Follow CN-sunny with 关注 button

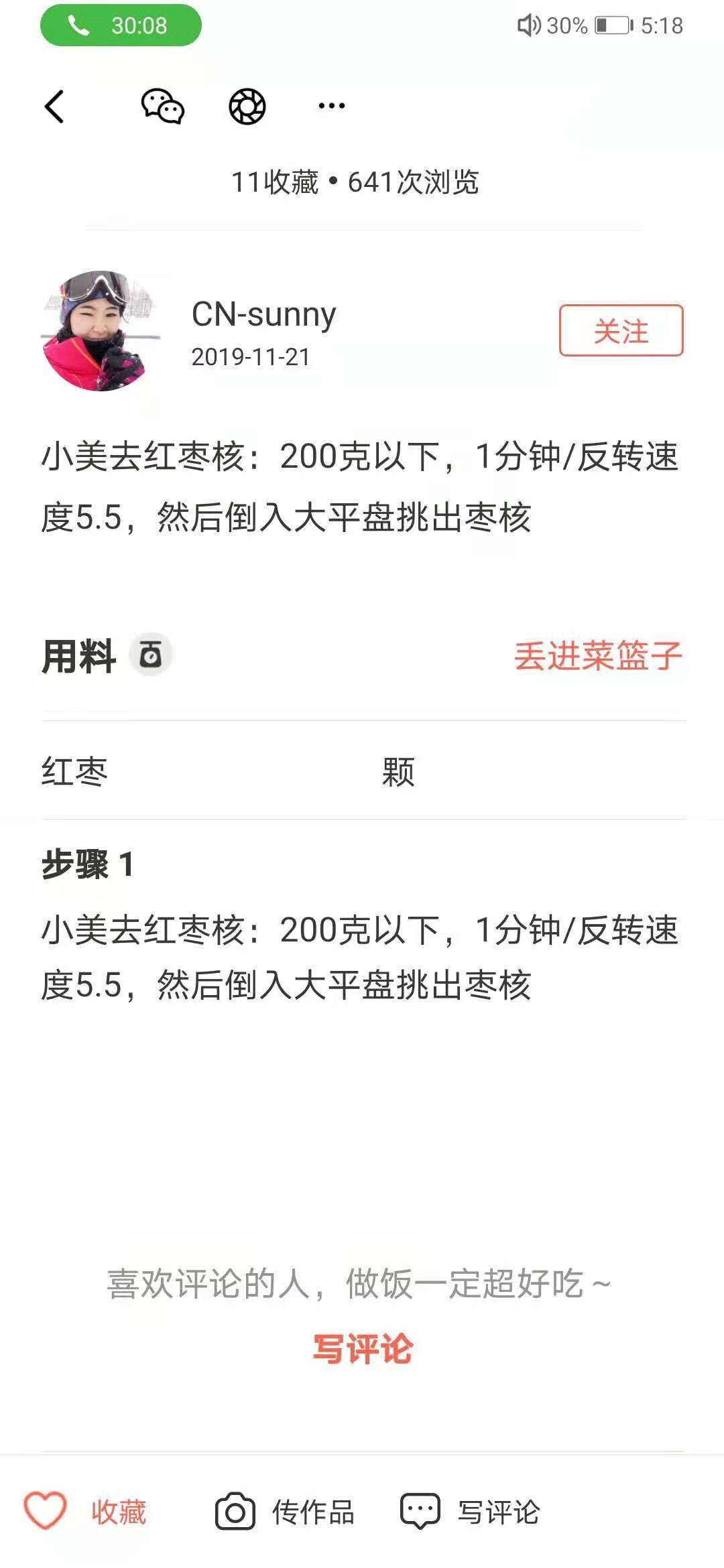click(x=621, y=330)
